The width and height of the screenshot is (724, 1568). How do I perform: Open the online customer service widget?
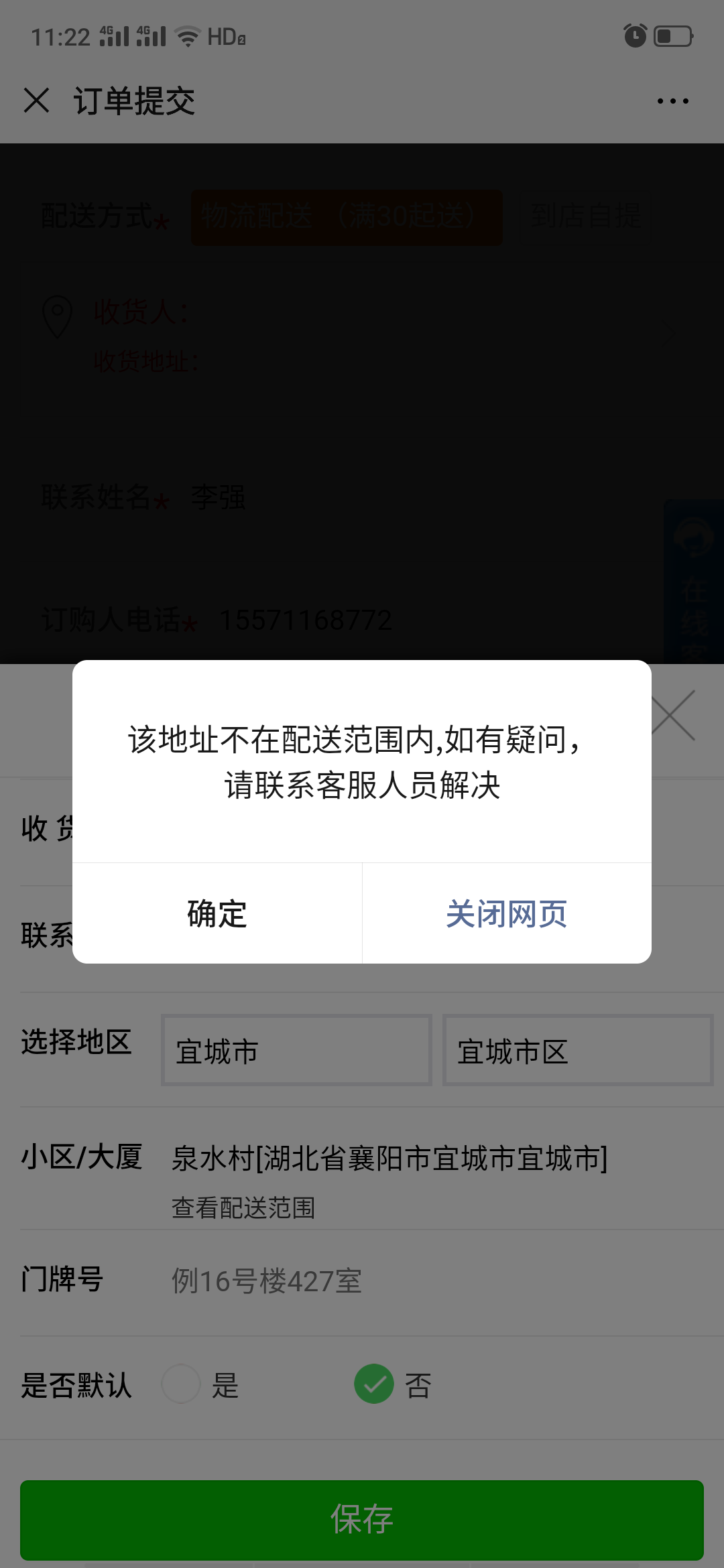click(x=695, y=582)
